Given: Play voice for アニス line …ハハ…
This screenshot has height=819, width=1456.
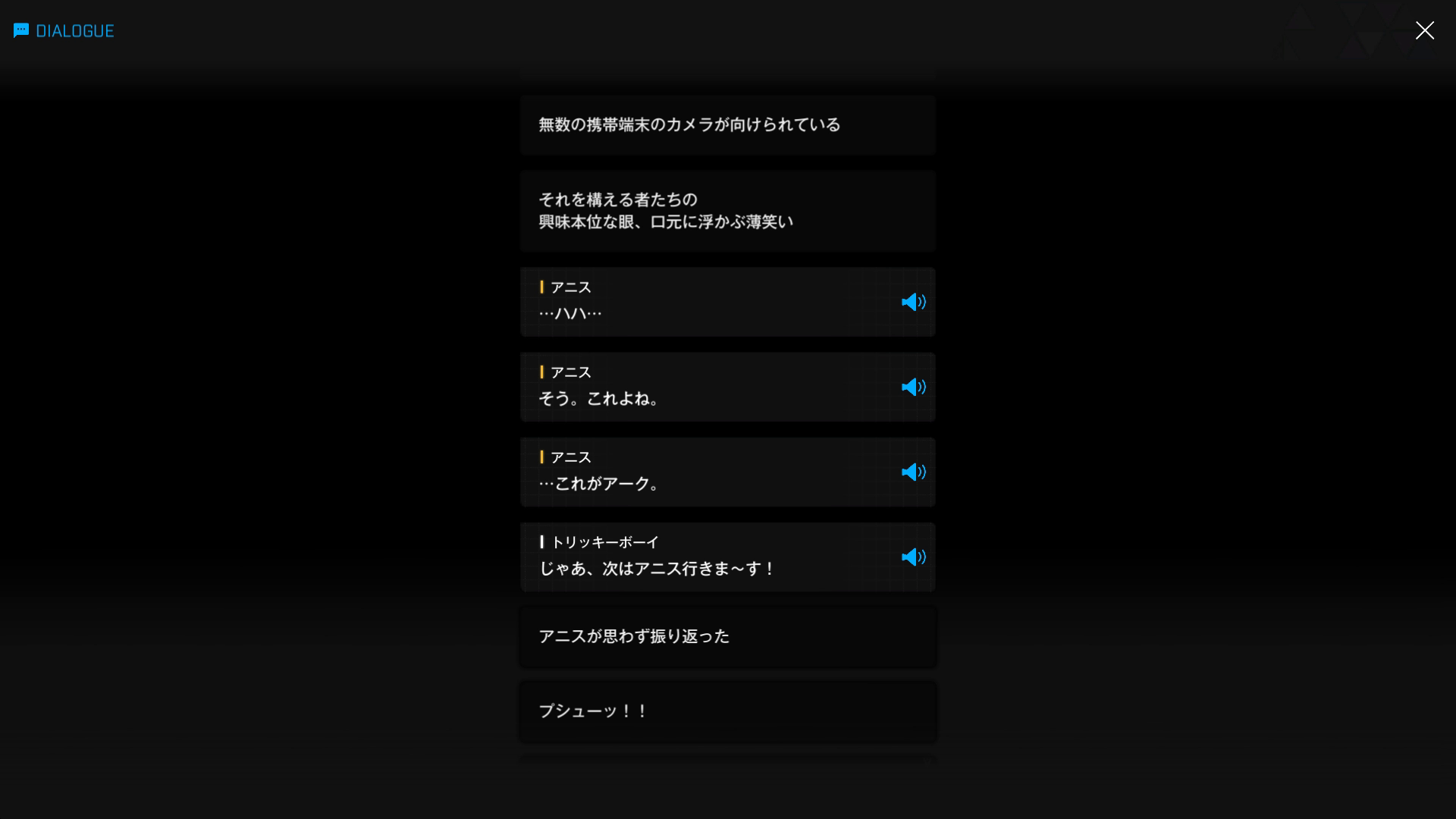Looking at the screenshot, I should coord(913,302).
